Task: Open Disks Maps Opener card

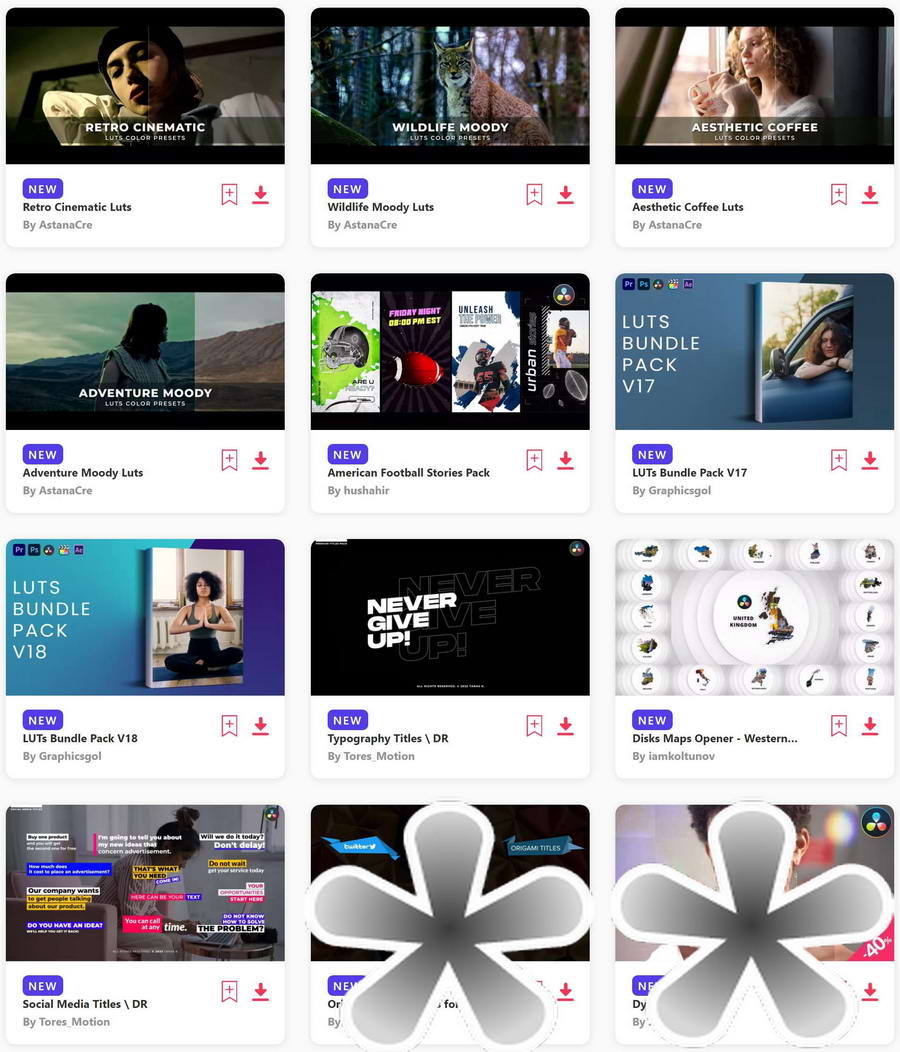Action: point(754,617)
